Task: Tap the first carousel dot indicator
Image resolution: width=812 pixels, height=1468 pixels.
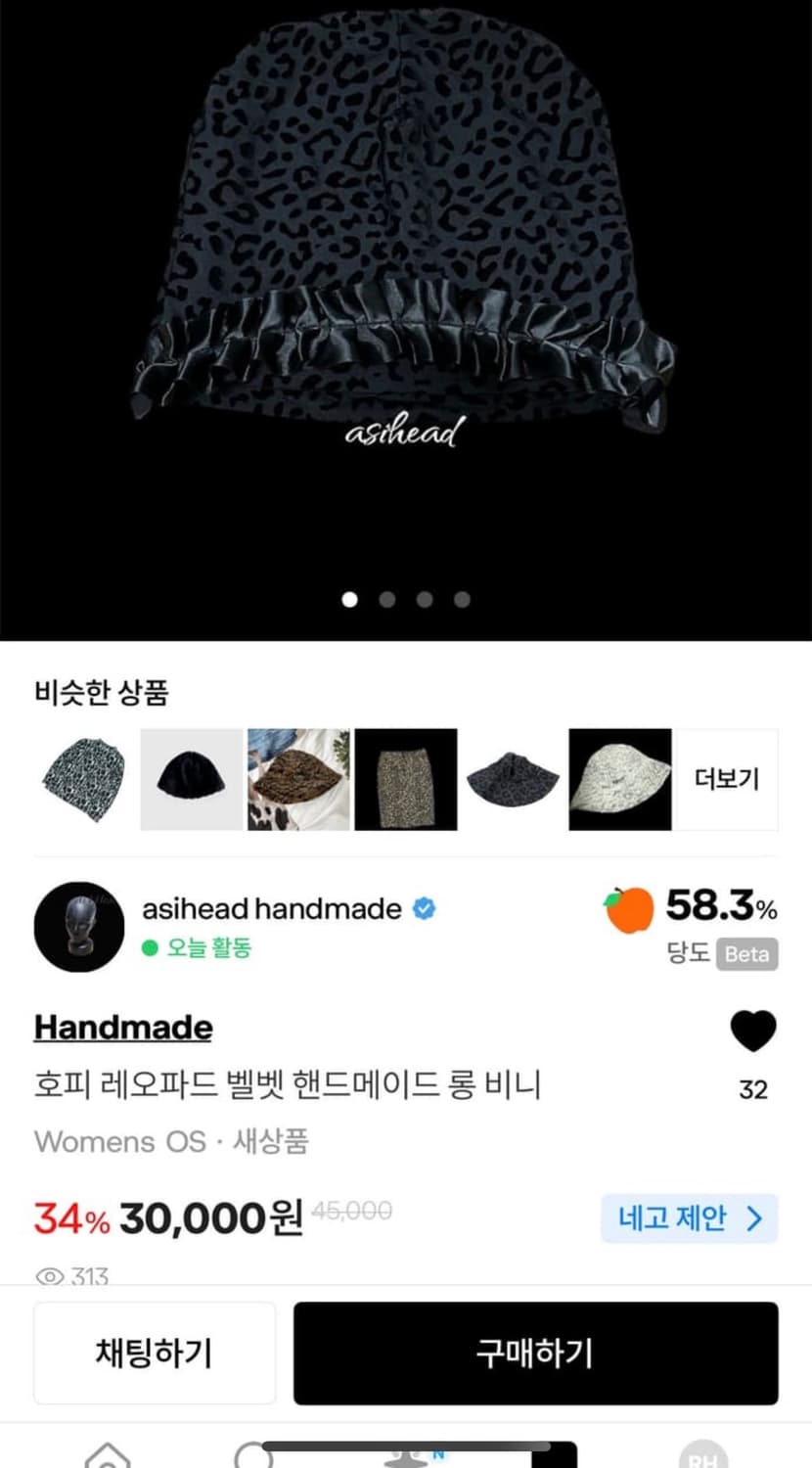Action: tap(348, 600)
